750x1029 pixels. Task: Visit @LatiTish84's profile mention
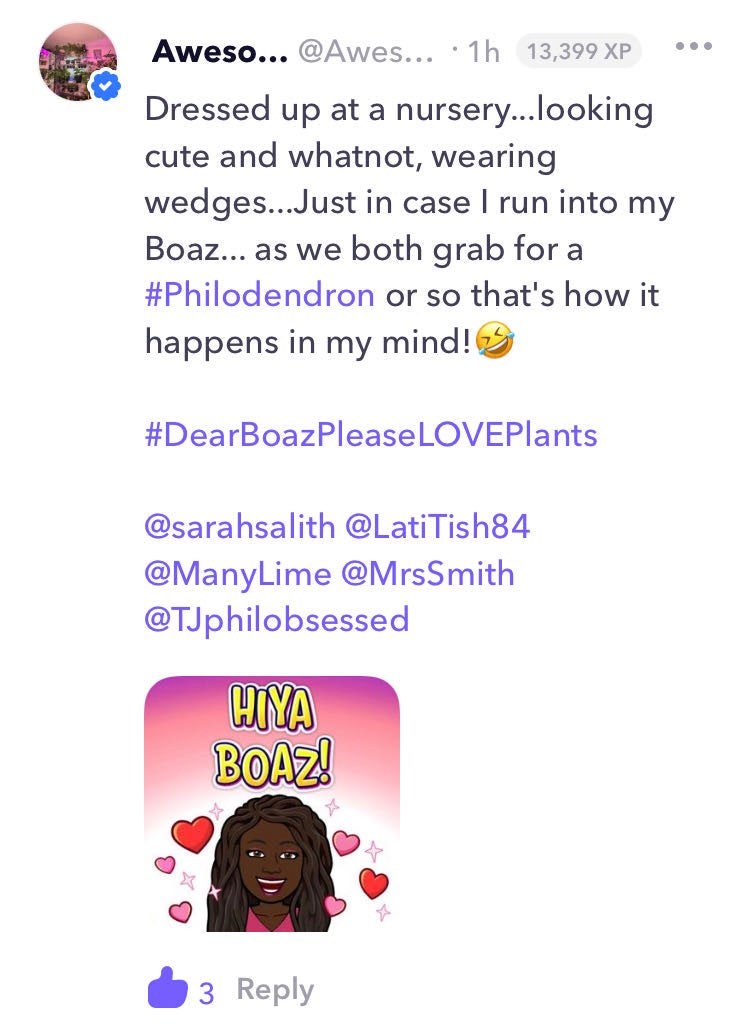437,527
